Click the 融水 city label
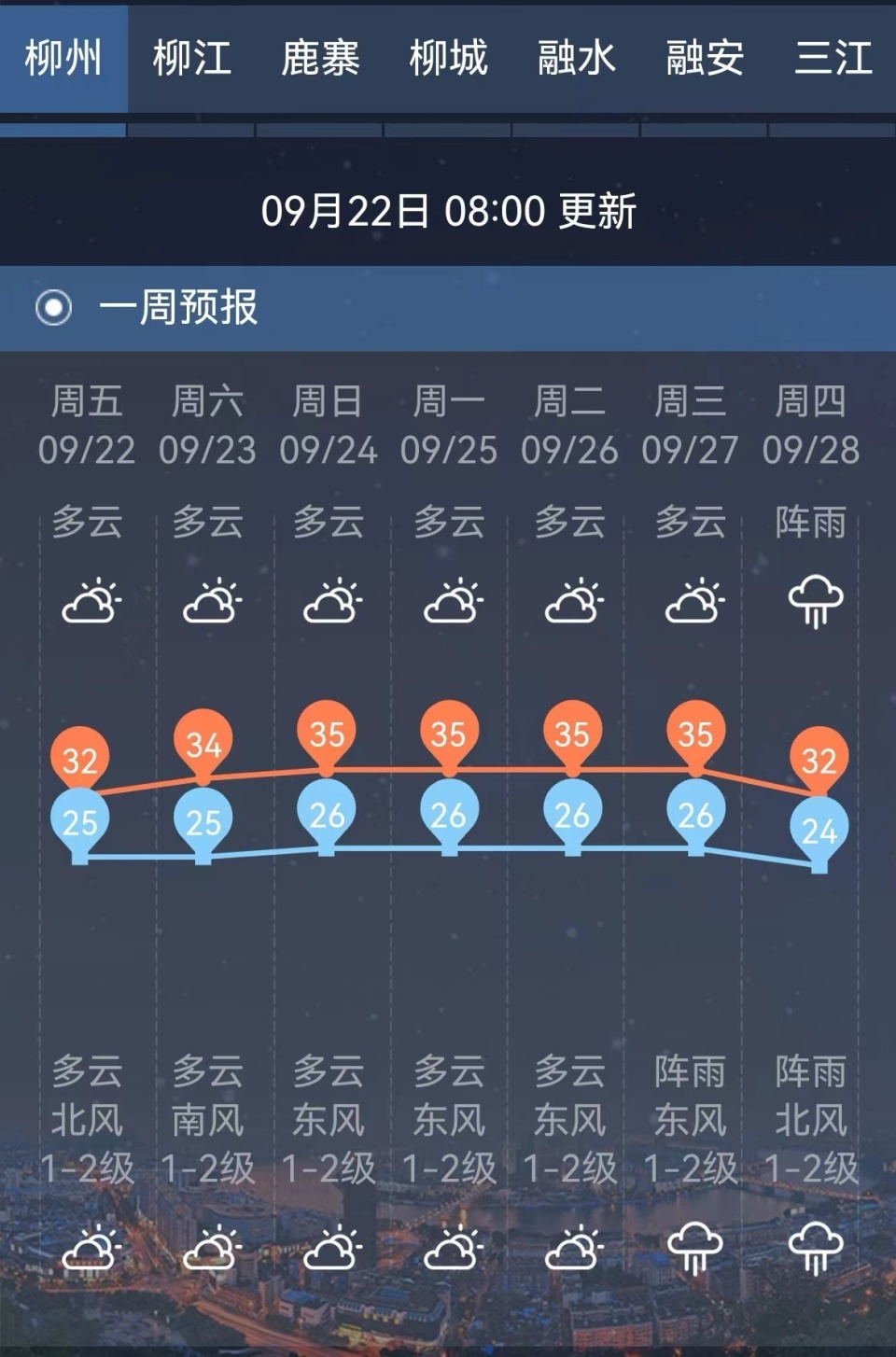 (576, 58)
